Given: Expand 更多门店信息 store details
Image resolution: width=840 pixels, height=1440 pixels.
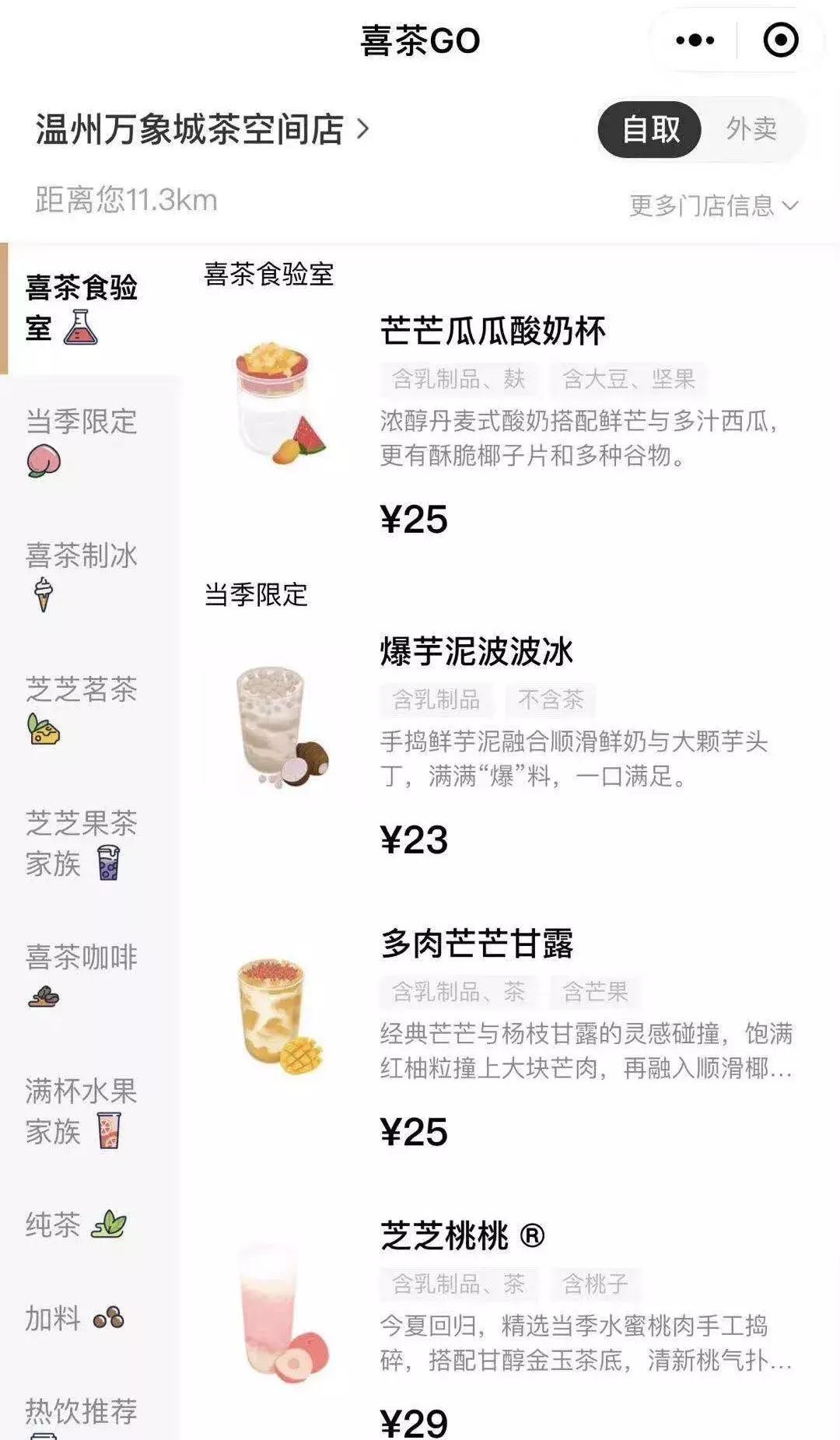Looking at the screenshot, I should click(711, 205).
